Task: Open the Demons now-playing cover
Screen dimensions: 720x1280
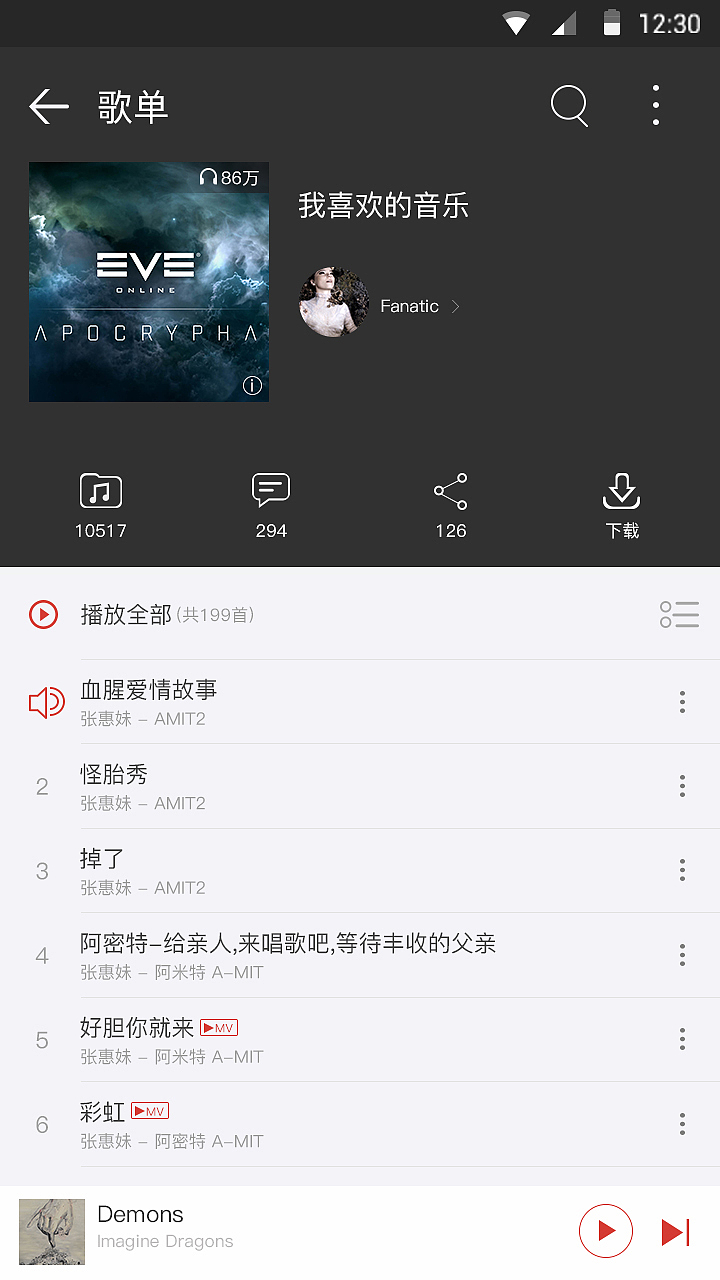Action: click(52, 1232)
